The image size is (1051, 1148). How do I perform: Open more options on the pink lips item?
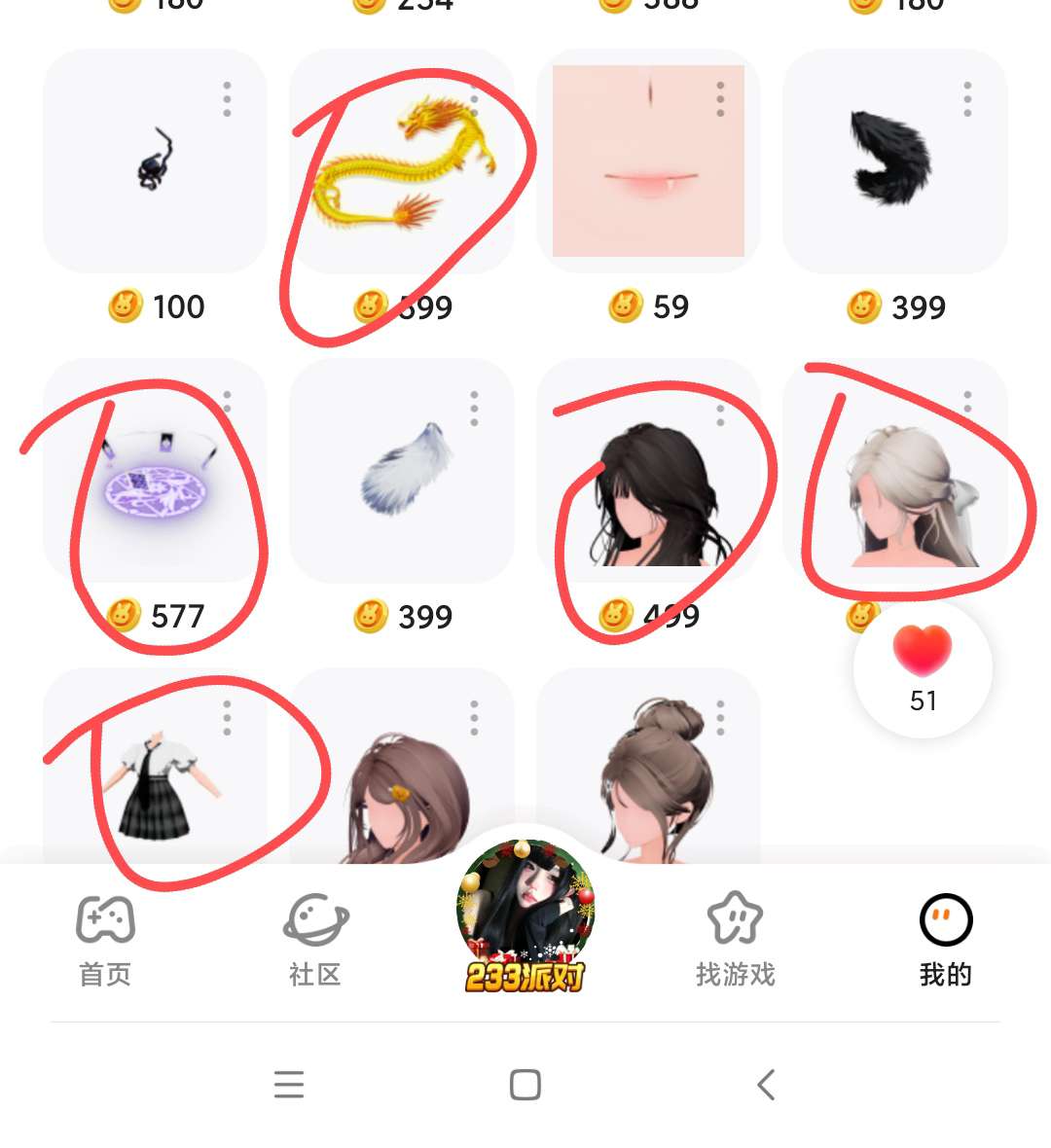[720, 99]
